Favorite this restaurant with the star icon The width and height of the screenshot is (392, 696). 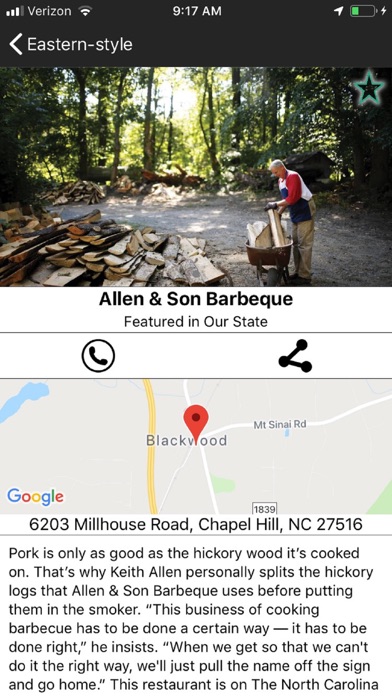[x=368, y=88]
